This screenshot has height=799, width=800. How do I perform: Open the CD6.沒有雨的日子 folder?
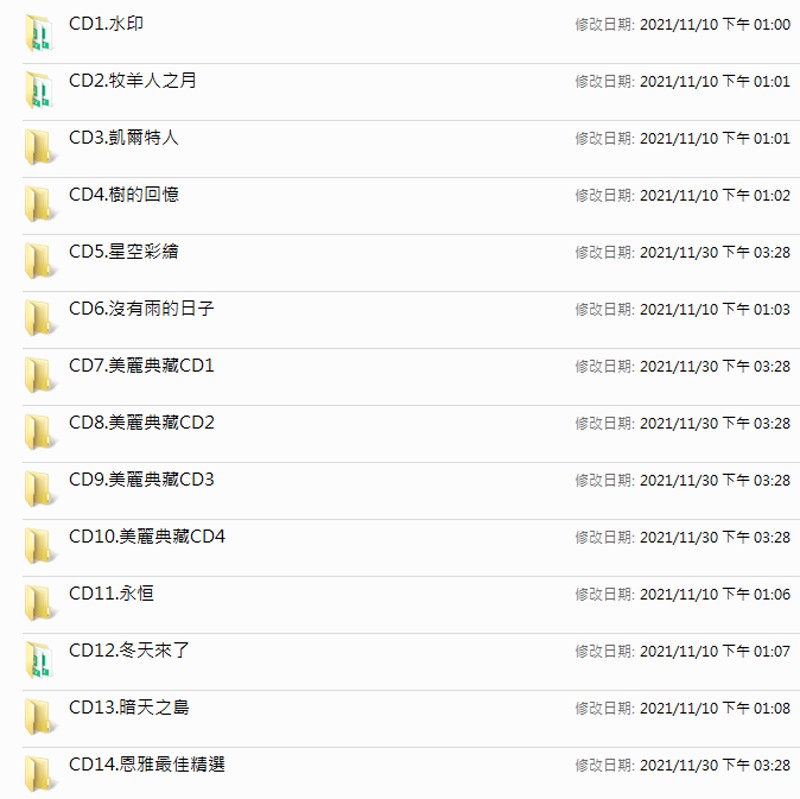(x=141, y=309)
